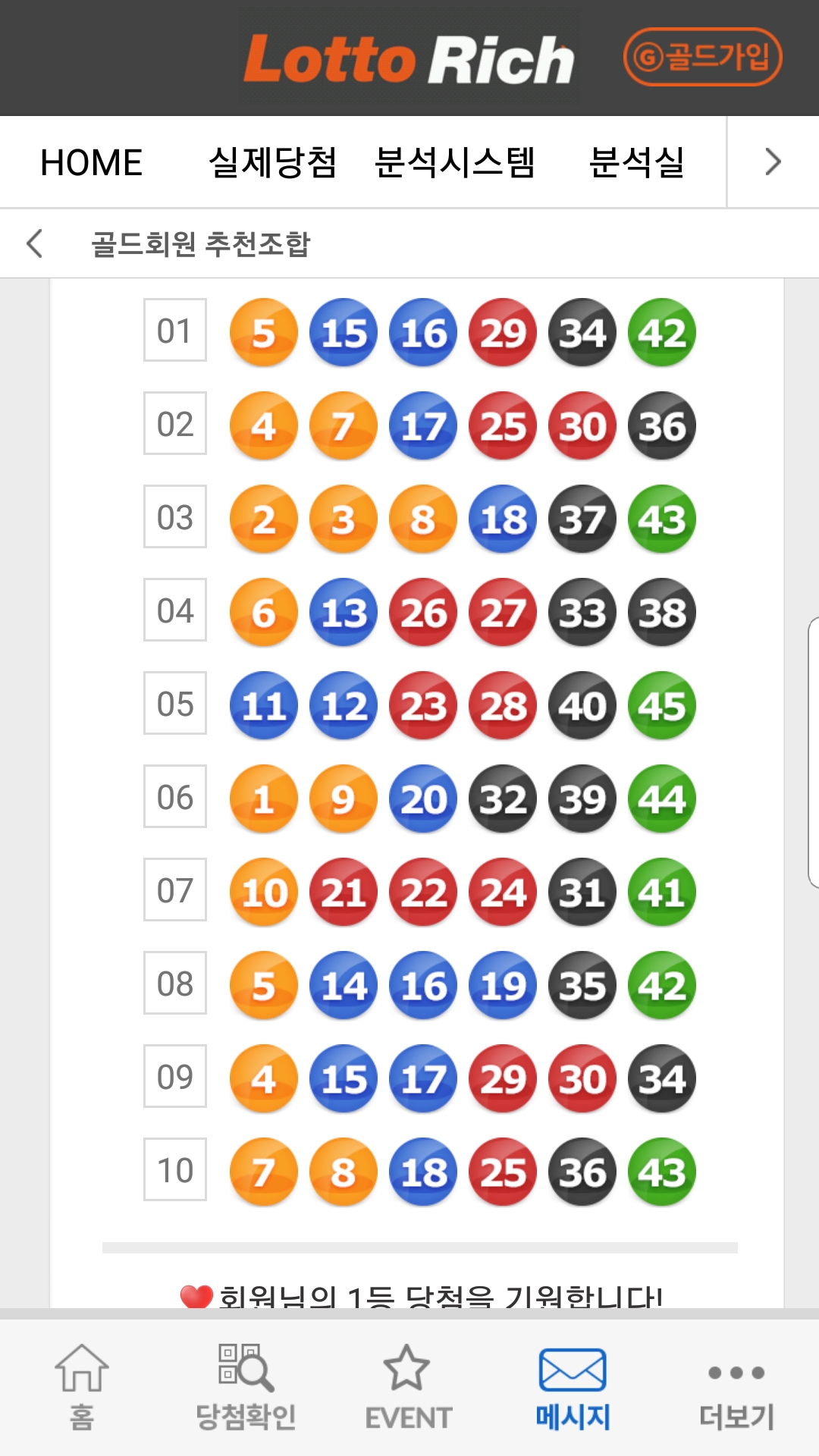The width and height of the screenshot is (819, 1456).
Task: Tap the 골드가입 button in the header
Action: click(x=702, y=57)
